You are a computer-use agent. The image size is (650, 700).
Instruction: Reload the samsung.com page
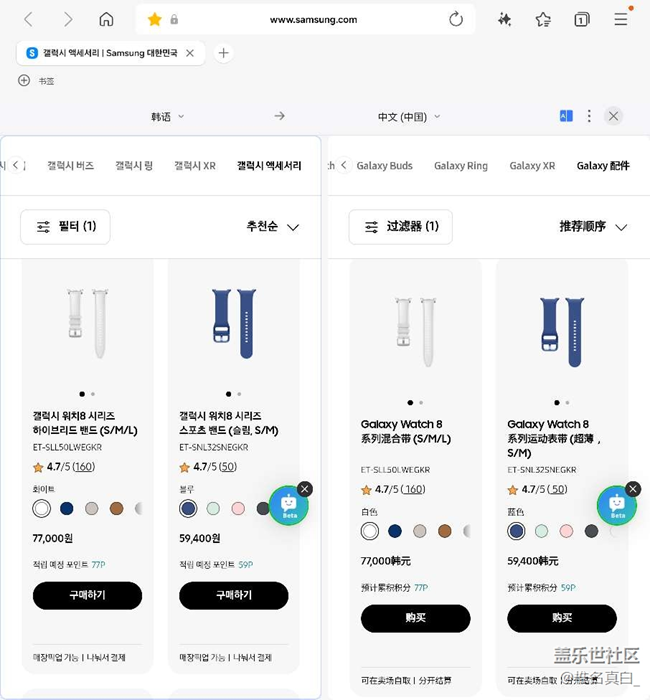[456, 19]
